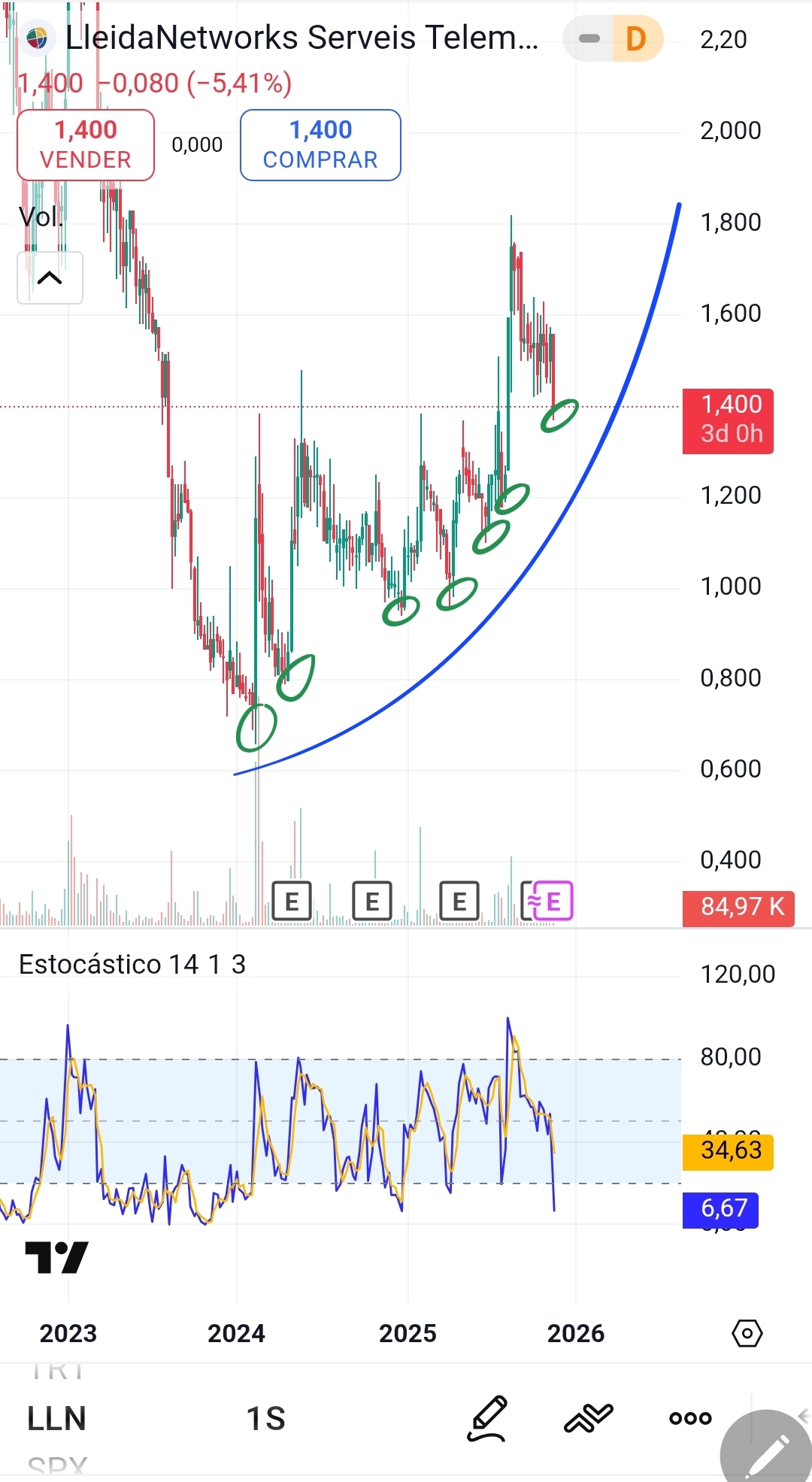Toggle the D daily timeframe pill
This screenshot has width=812, height=1482.
(636, 36)
